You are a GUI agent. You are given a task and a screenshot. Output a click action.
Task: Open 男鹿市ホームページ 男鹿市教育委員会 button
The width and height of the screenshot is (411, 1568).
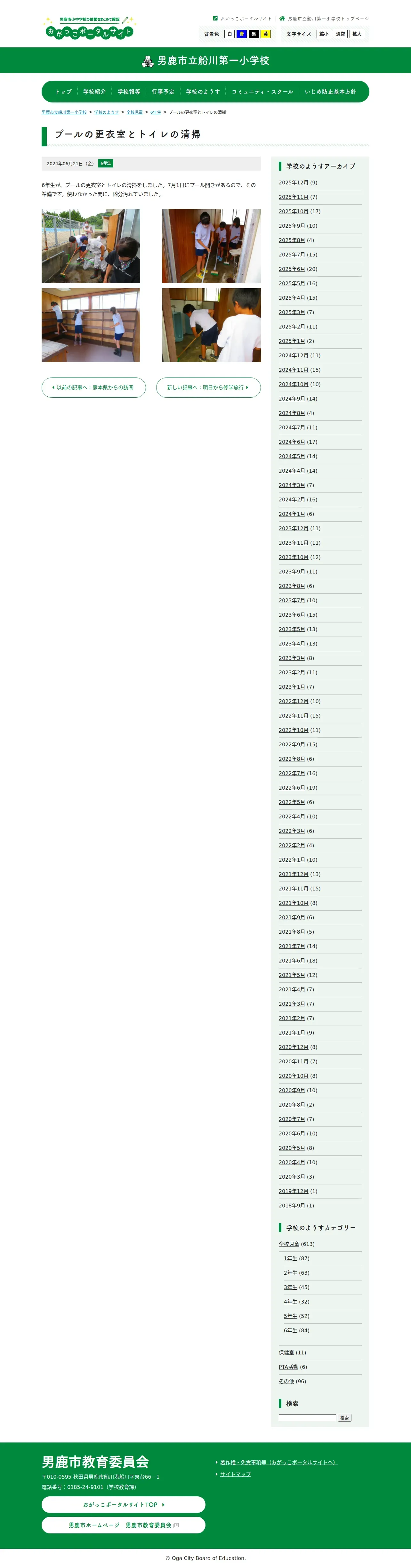(x=124, y=1525)
